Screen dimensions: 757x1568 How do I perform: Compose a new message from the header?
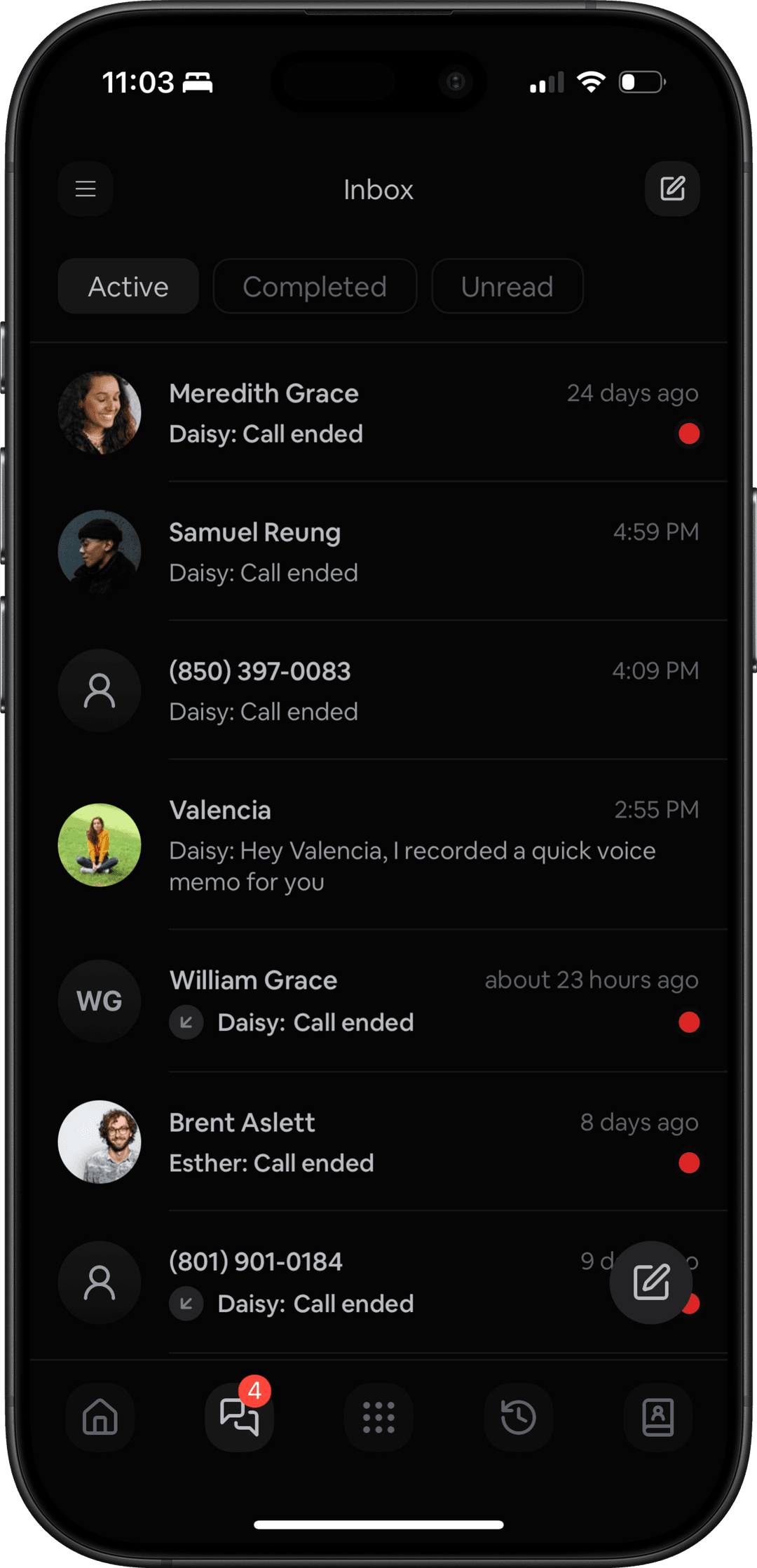[x=671, y=189]
